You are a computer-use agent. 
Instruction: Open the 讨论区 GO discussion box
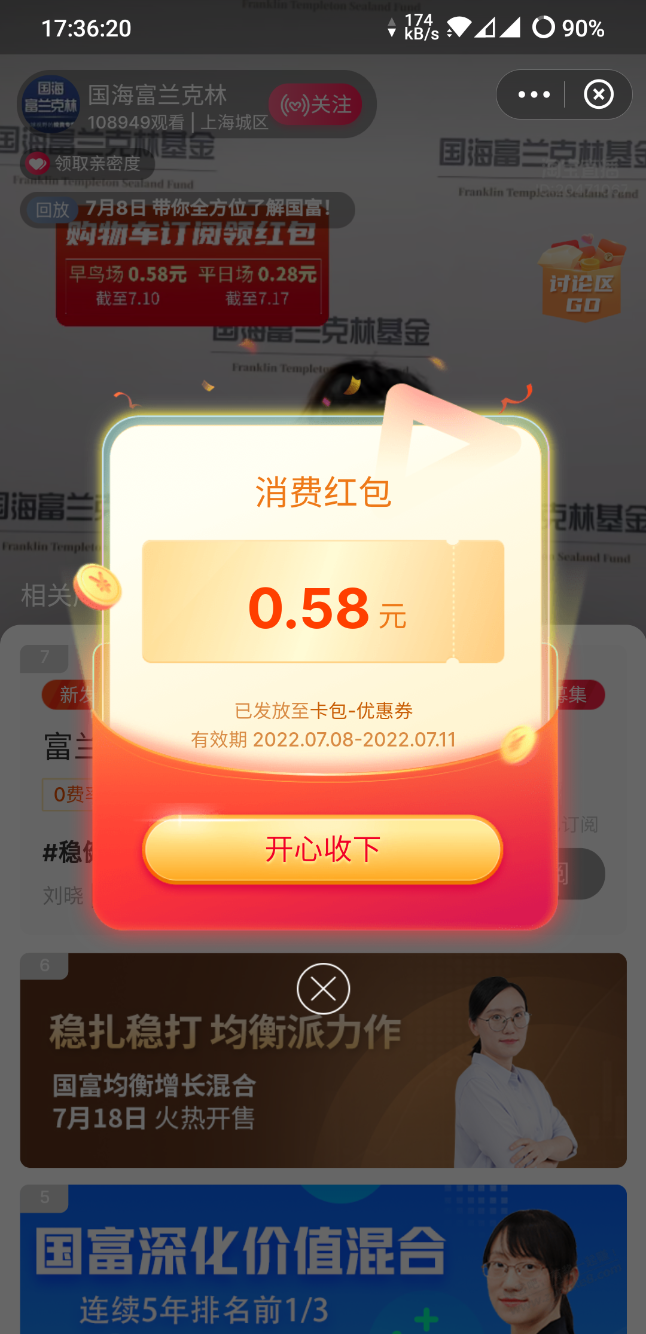582,279
